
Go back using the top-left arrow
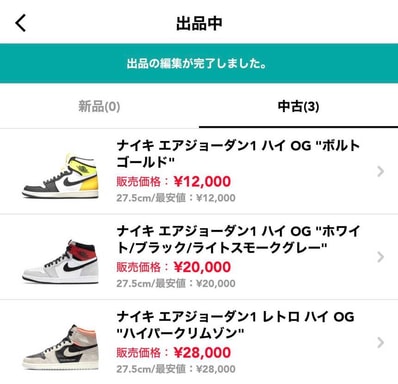(21, 23)
